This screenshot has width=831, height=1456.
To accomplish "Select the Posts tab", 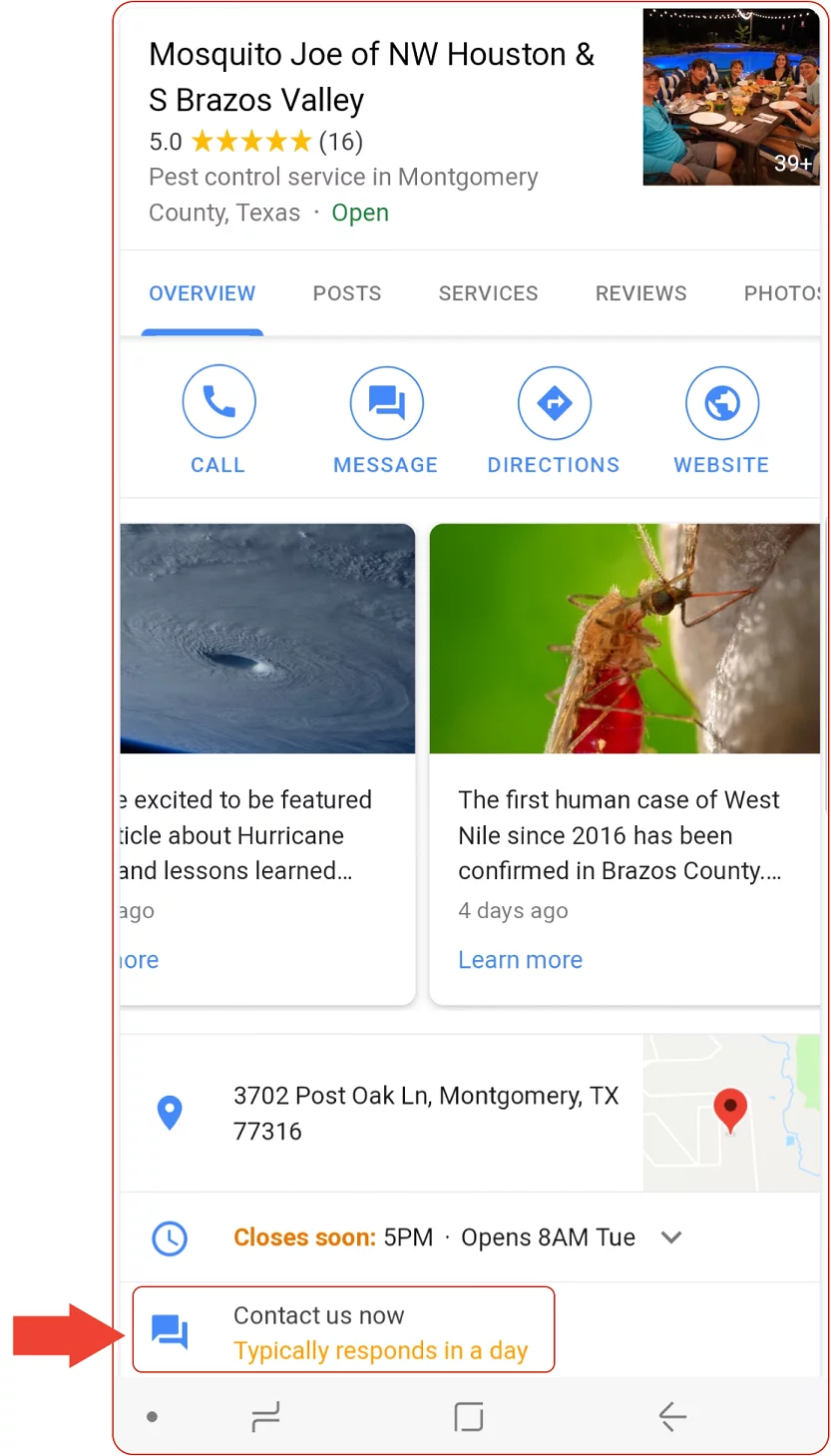I will coord(346,292).
